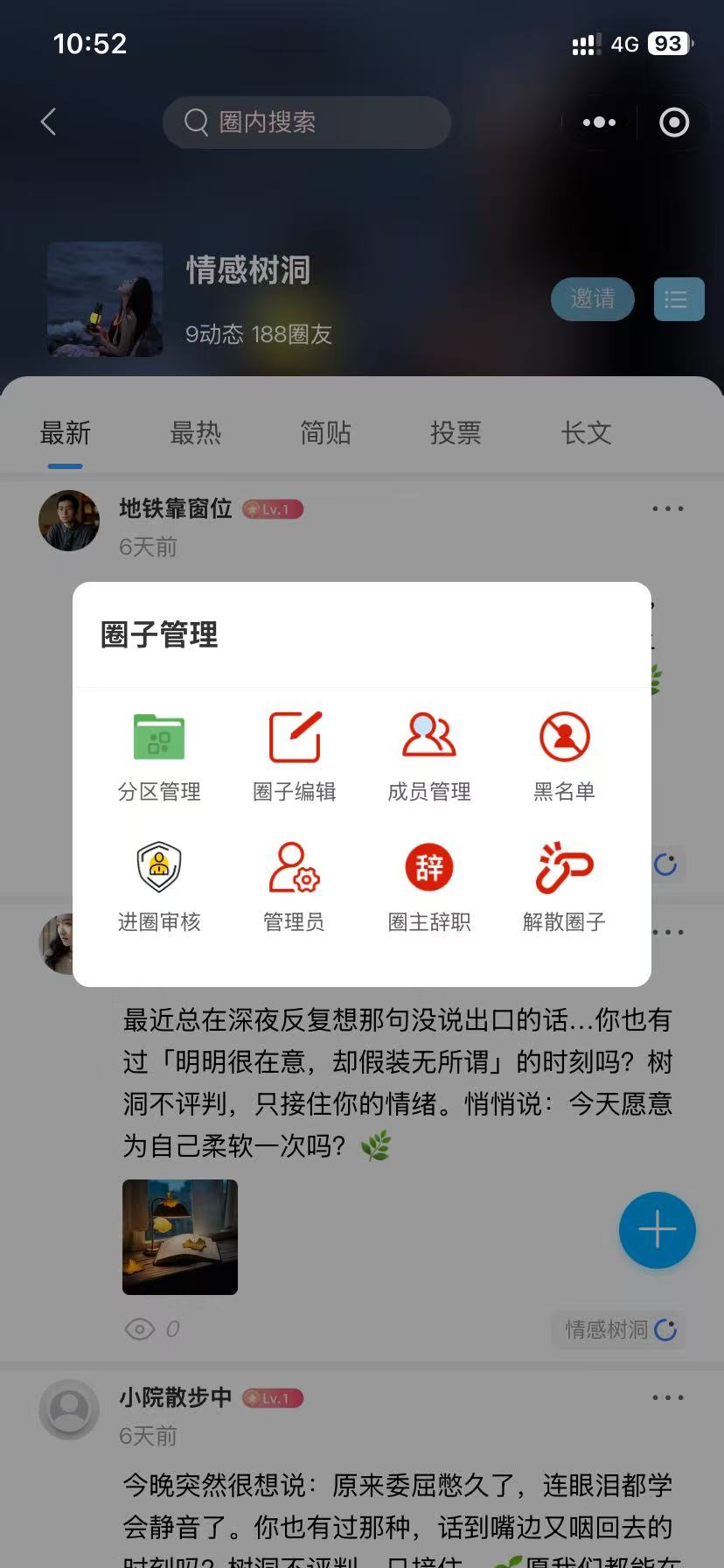Open more options on 小院散步中's post

pyautogui.click(x=668, y=1397)
